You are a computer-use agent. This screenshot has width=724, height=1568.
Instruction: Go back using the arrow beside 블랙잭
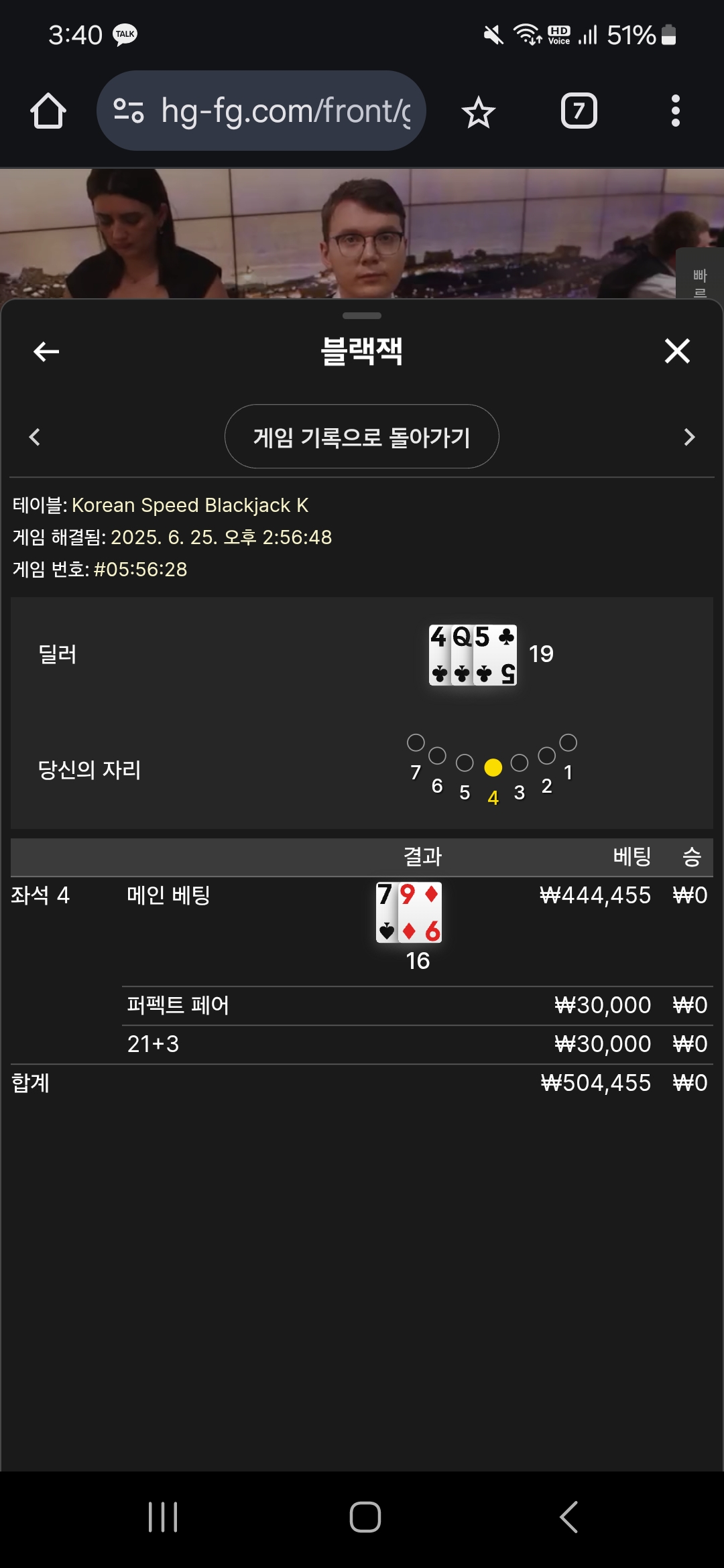(x=46, y=351)
